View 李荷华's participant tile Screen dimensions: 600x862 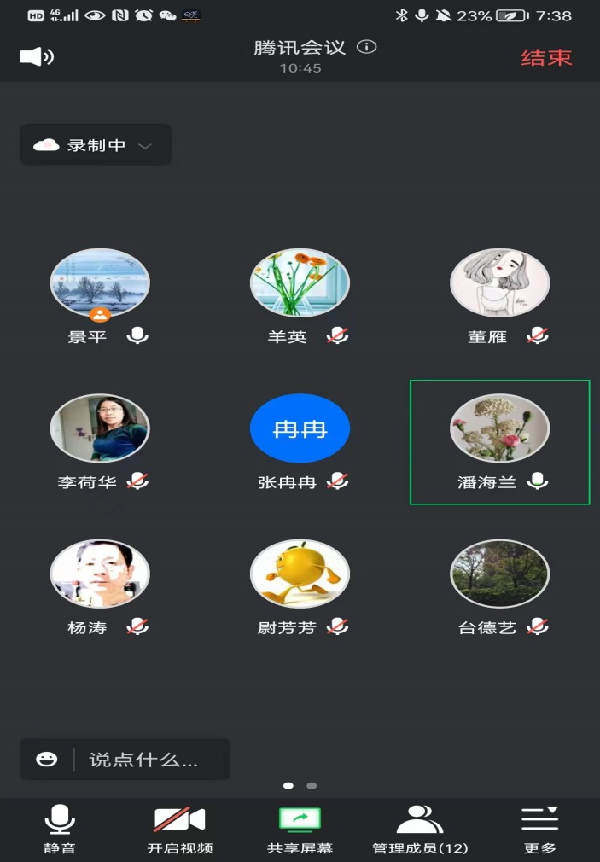(100, 429)
